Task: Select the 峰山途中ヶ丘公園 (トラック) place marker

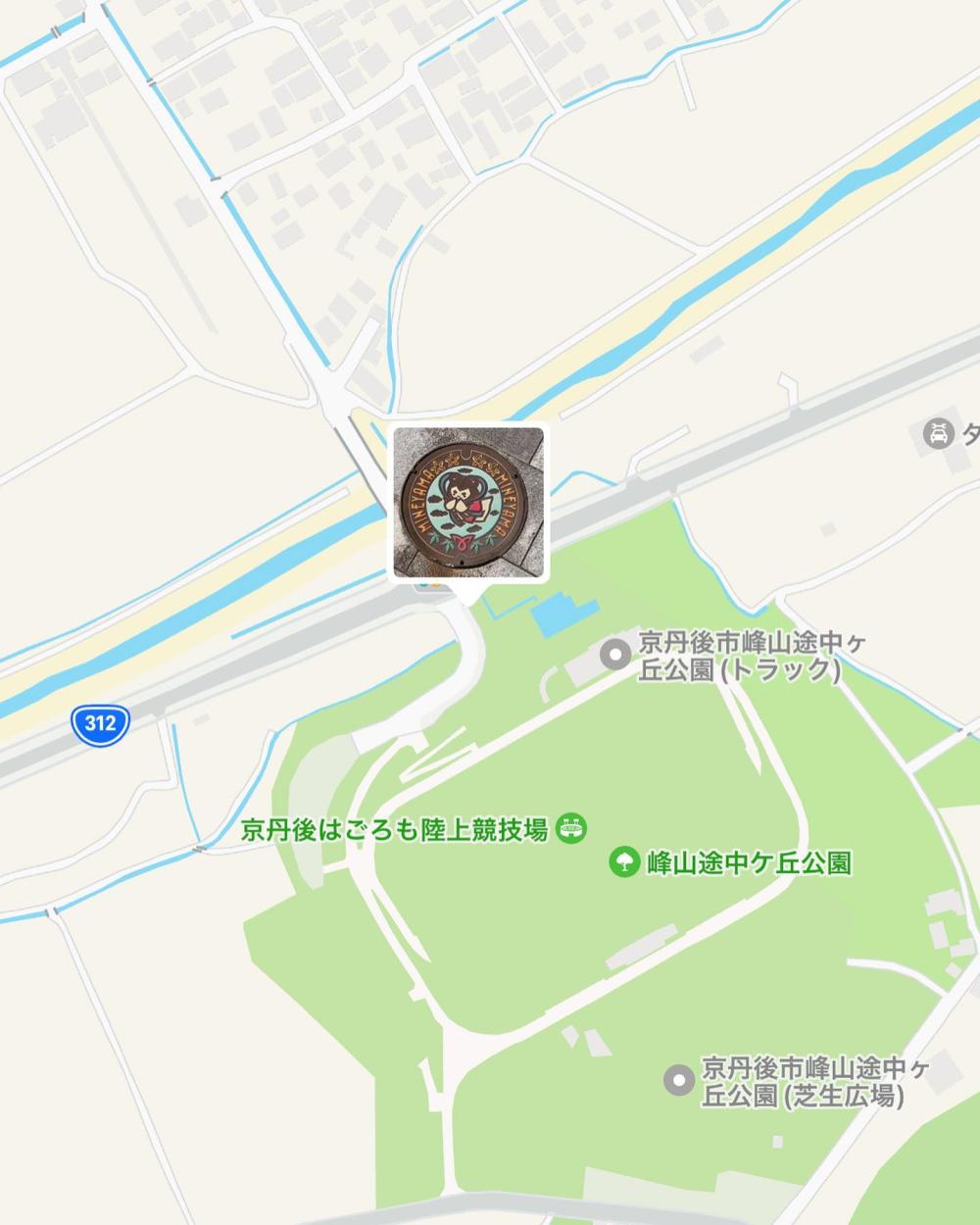Action: [x=615, y=654]
